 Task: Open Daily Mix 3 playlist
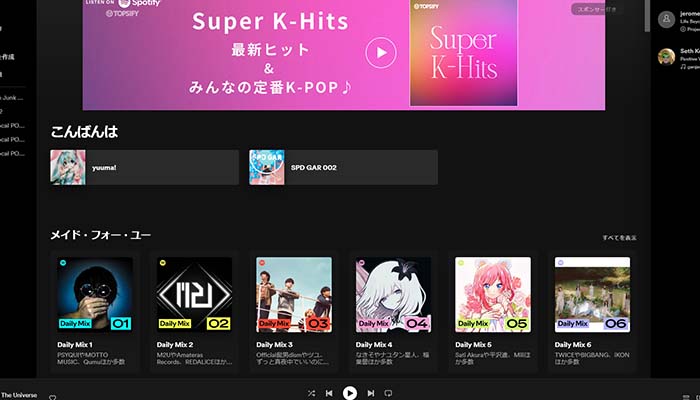[x=293, y=295]
